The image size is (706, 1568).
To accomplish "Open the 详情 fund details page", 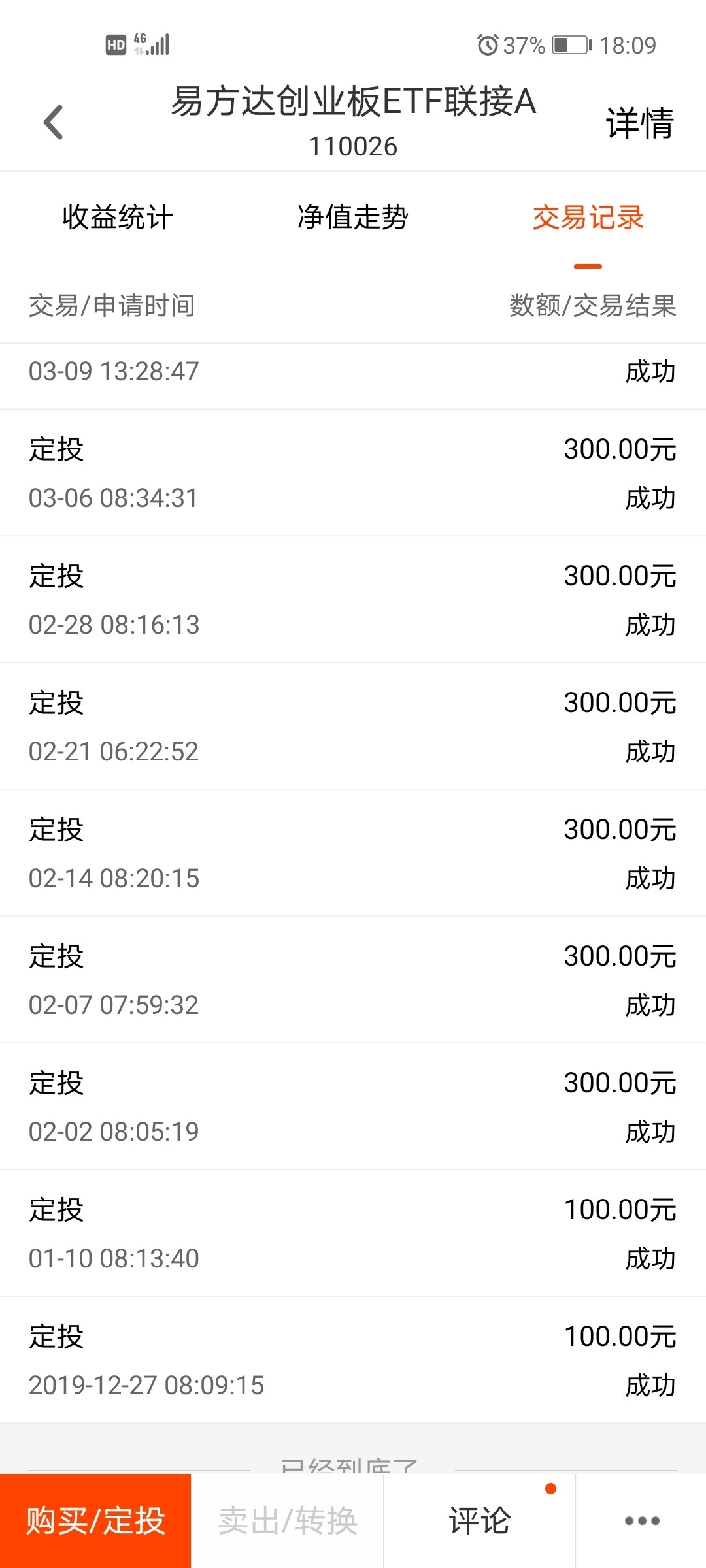I will pos(639,123).
